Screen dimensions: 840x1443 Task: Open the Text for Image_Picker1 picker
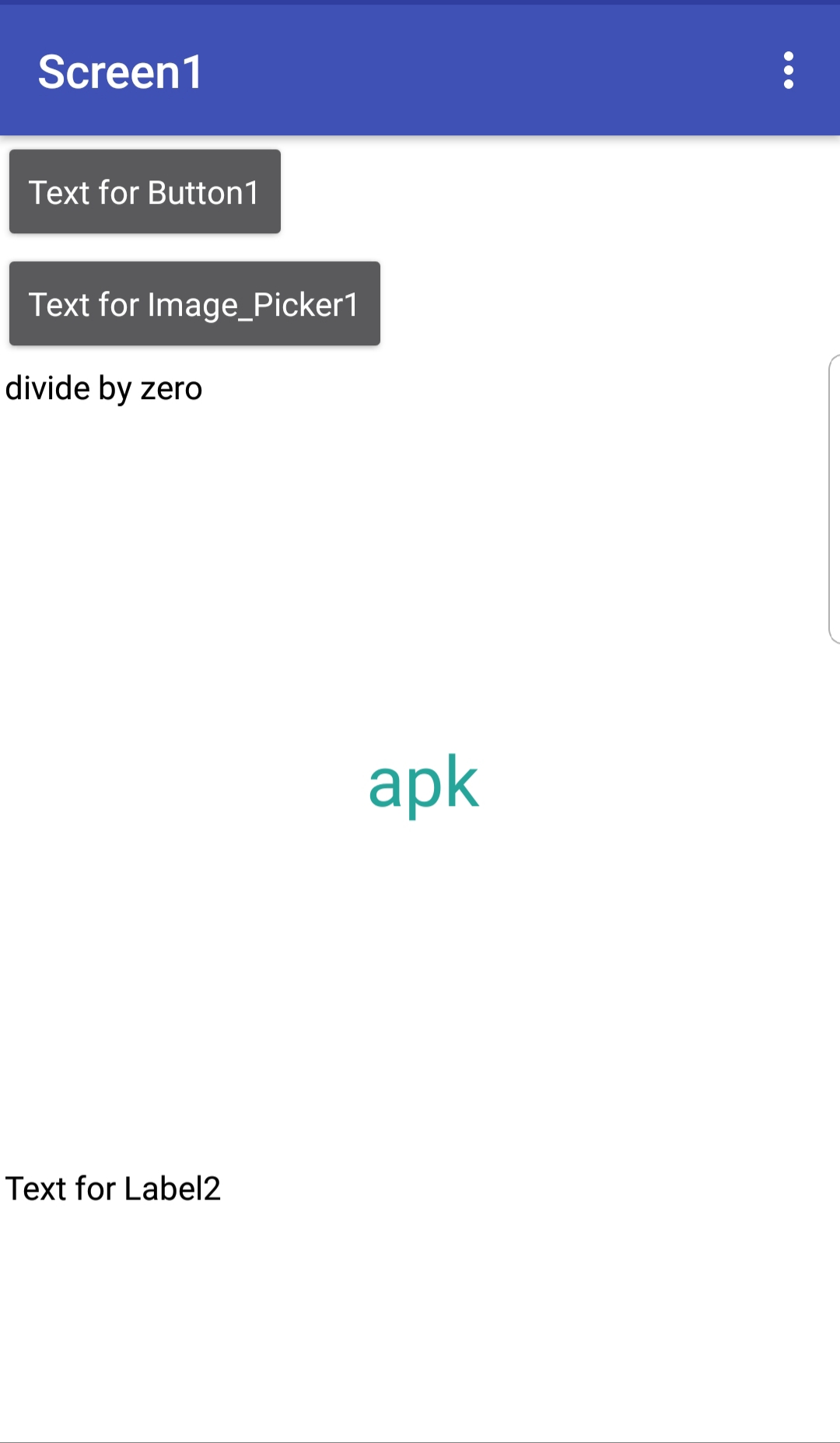[x=194, y=303]
